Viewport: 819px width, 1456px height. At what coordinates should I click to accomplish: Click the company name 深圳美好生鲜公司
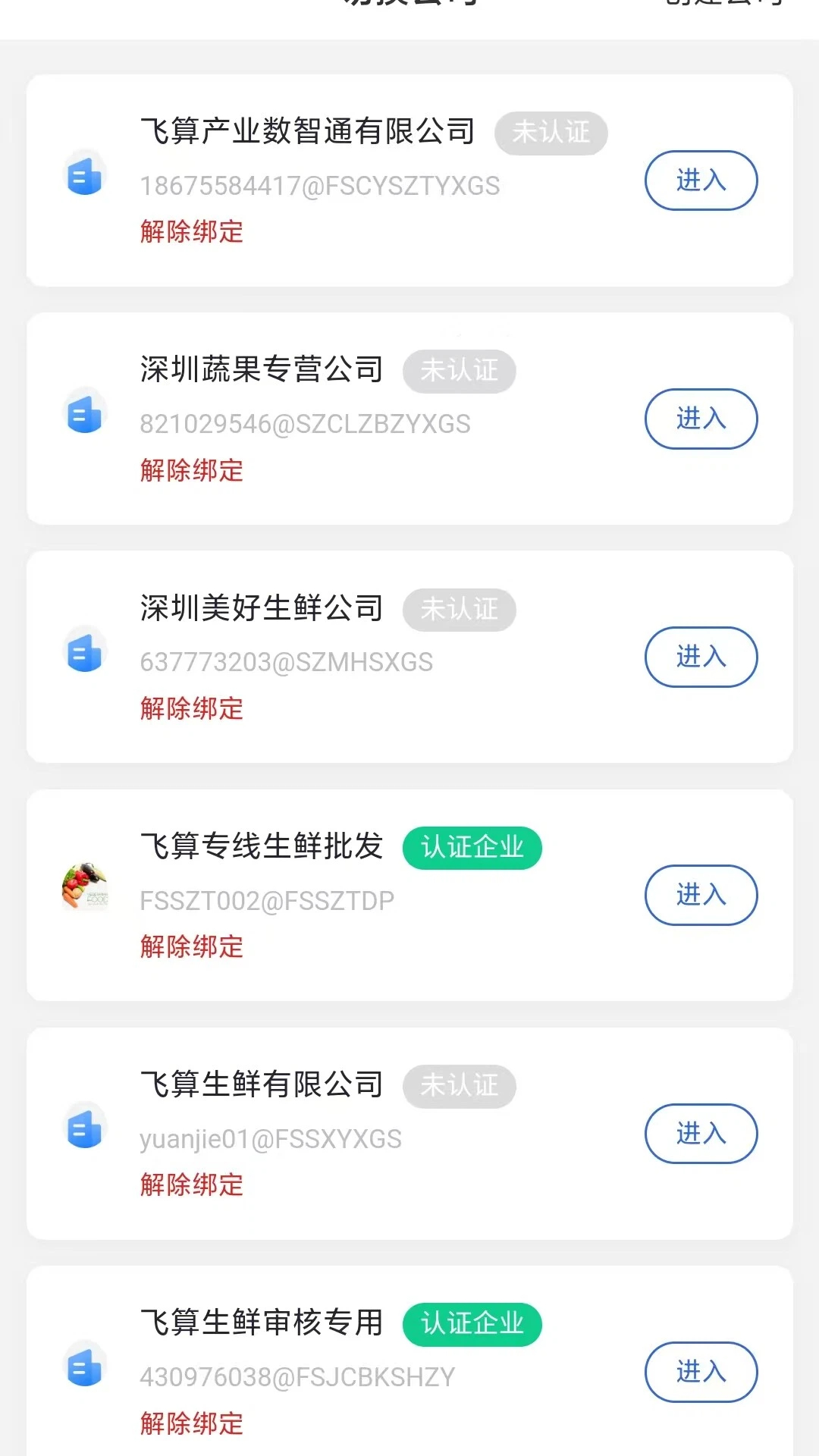261,609
